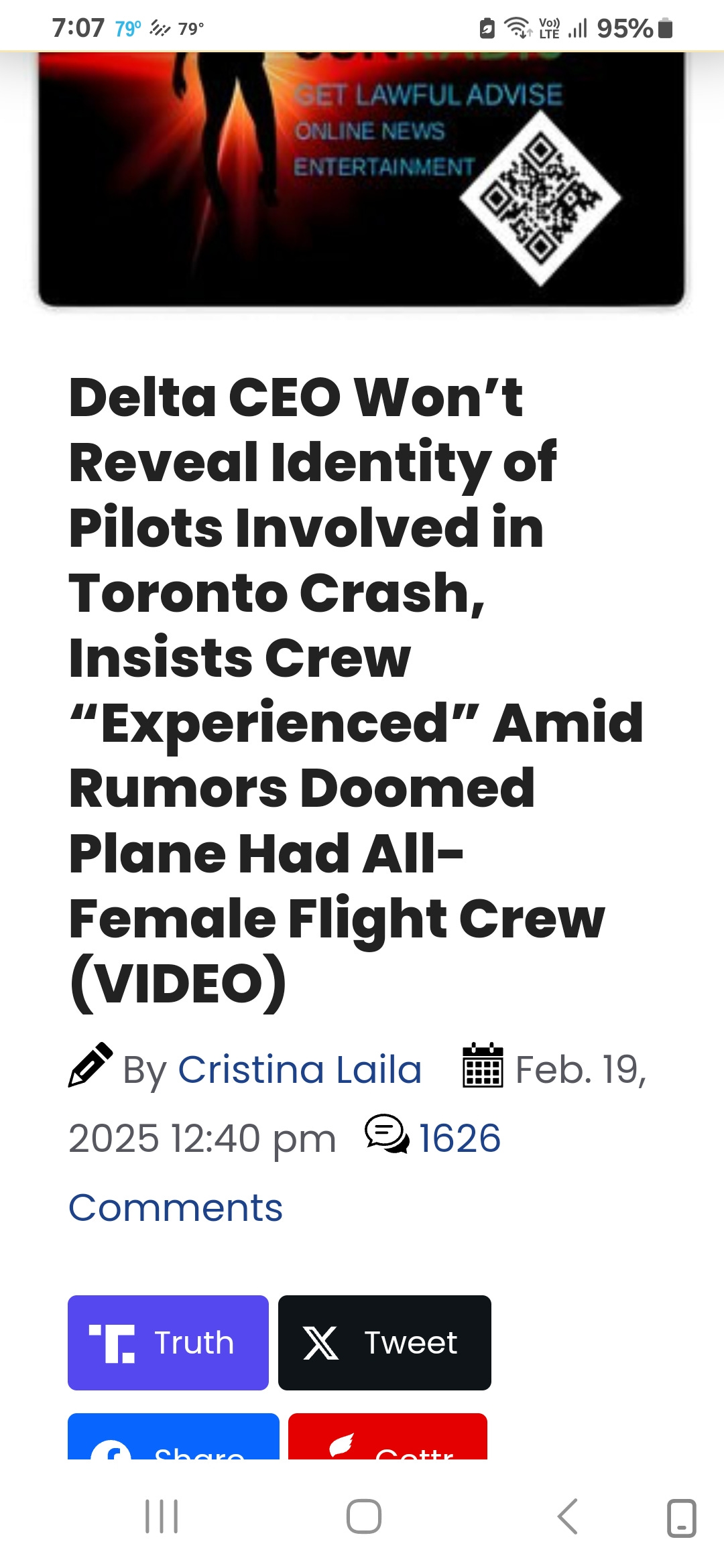The height and width of the screenshot is (1568, 724).
Task: Open author Cristina Laila's page
Action: click(300, 1069)
